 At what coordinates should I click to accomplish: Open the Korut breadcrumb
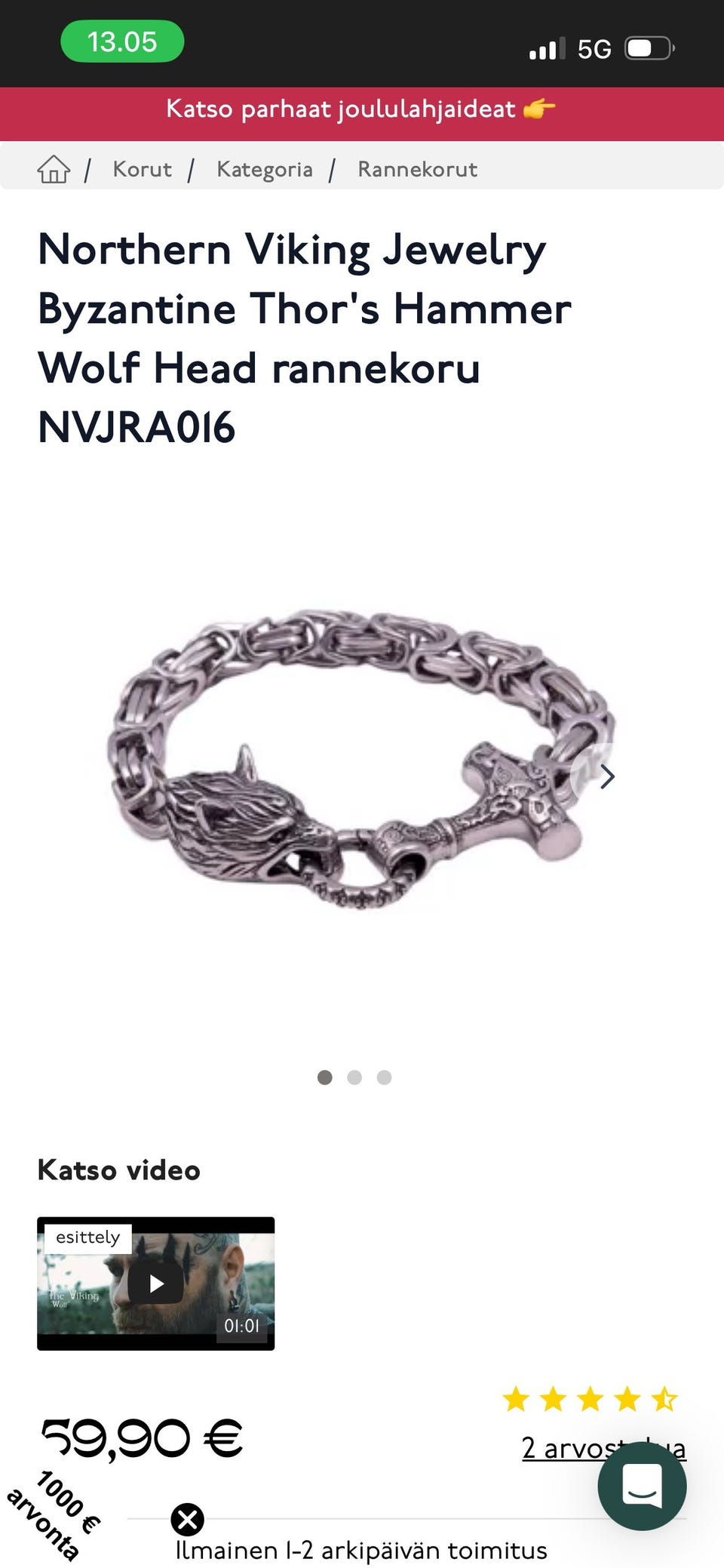point(142,169)
